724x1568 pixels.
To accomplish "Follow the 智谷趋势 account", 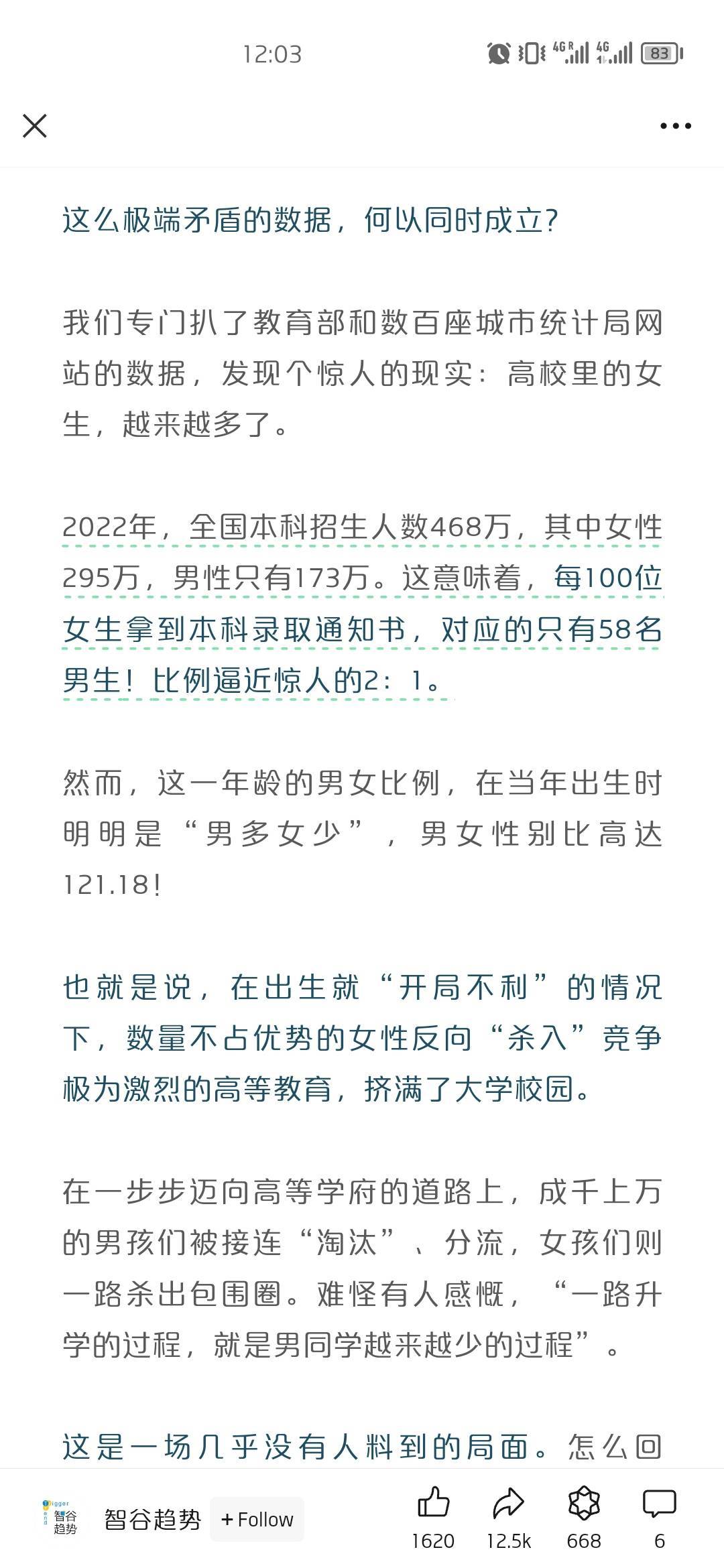I will 257,1519.
